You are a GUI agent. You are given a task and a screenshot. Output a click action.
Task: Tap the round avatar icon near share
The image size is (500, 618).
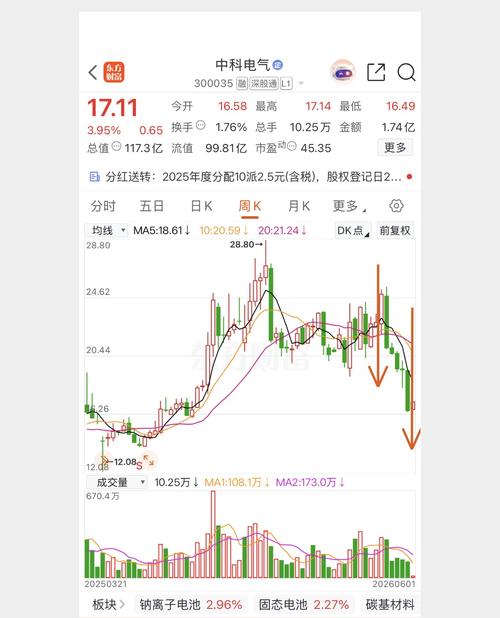pyautogui.click(x=342, y=73)
